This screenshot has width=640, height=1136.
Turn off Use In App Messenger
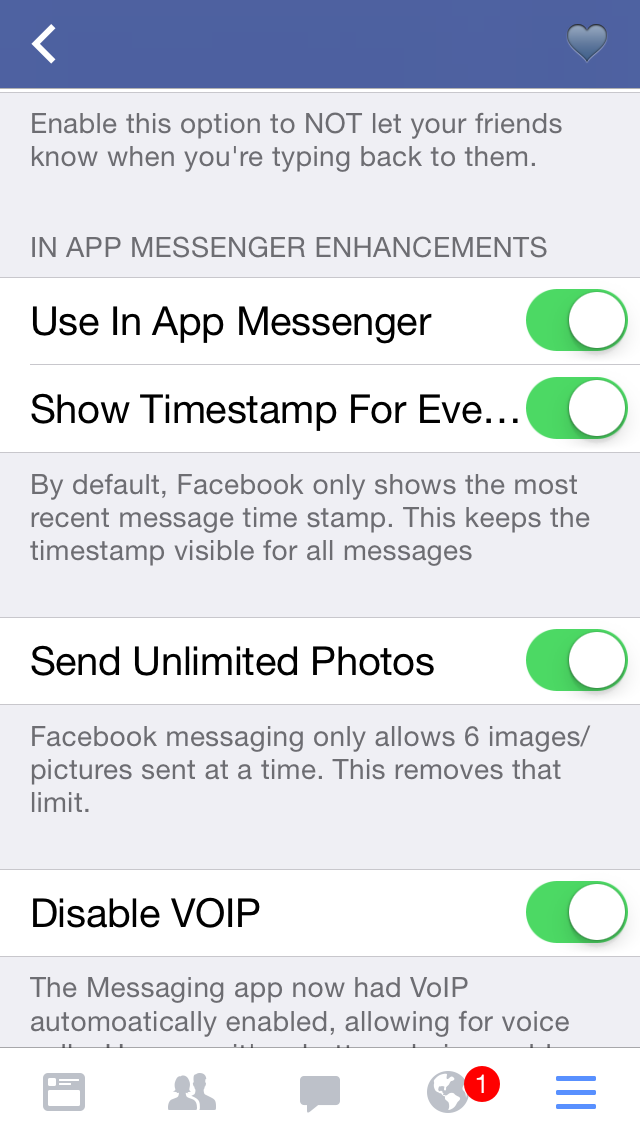coord(577,320)
